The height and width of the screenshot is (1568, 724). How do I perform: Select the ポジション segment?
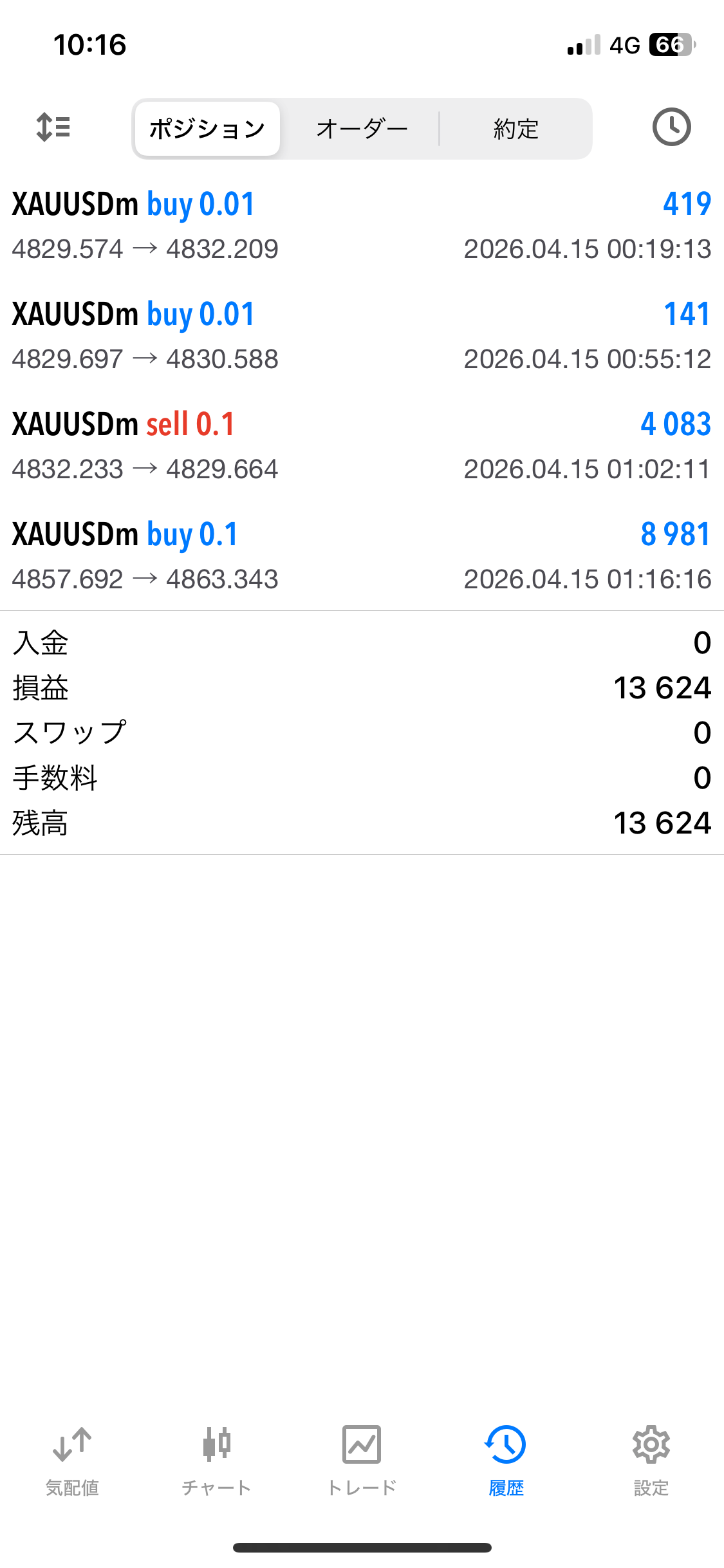coord(207,129)
